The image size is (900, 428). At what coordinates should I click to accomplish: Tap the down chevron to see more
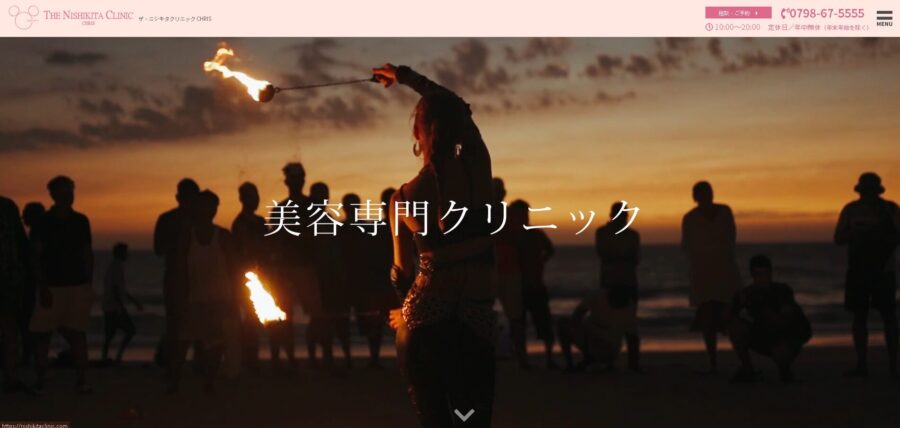click(x=464, y=414)
